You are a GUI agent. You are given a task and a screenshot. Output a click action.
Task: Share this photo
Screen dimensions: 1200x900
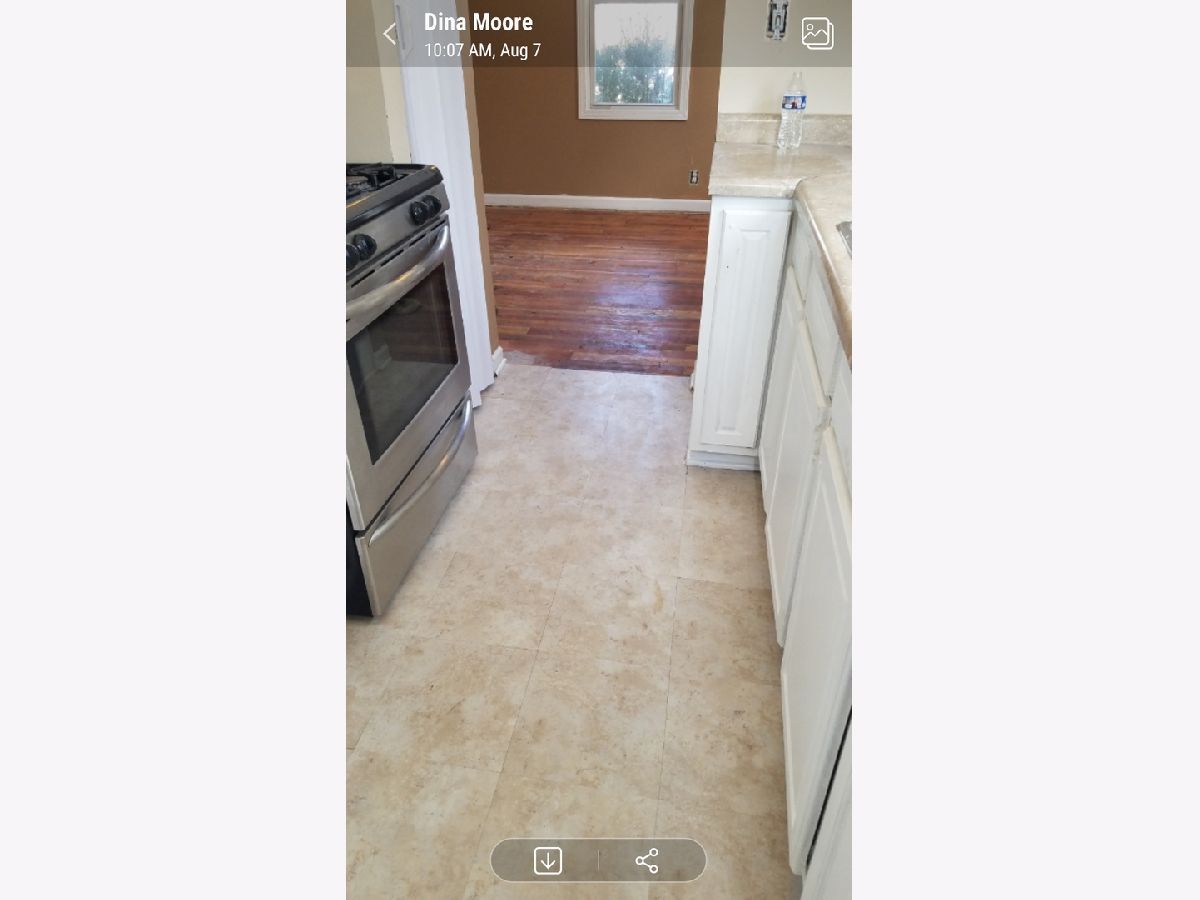pyautogui.click(x=647, y=860)
